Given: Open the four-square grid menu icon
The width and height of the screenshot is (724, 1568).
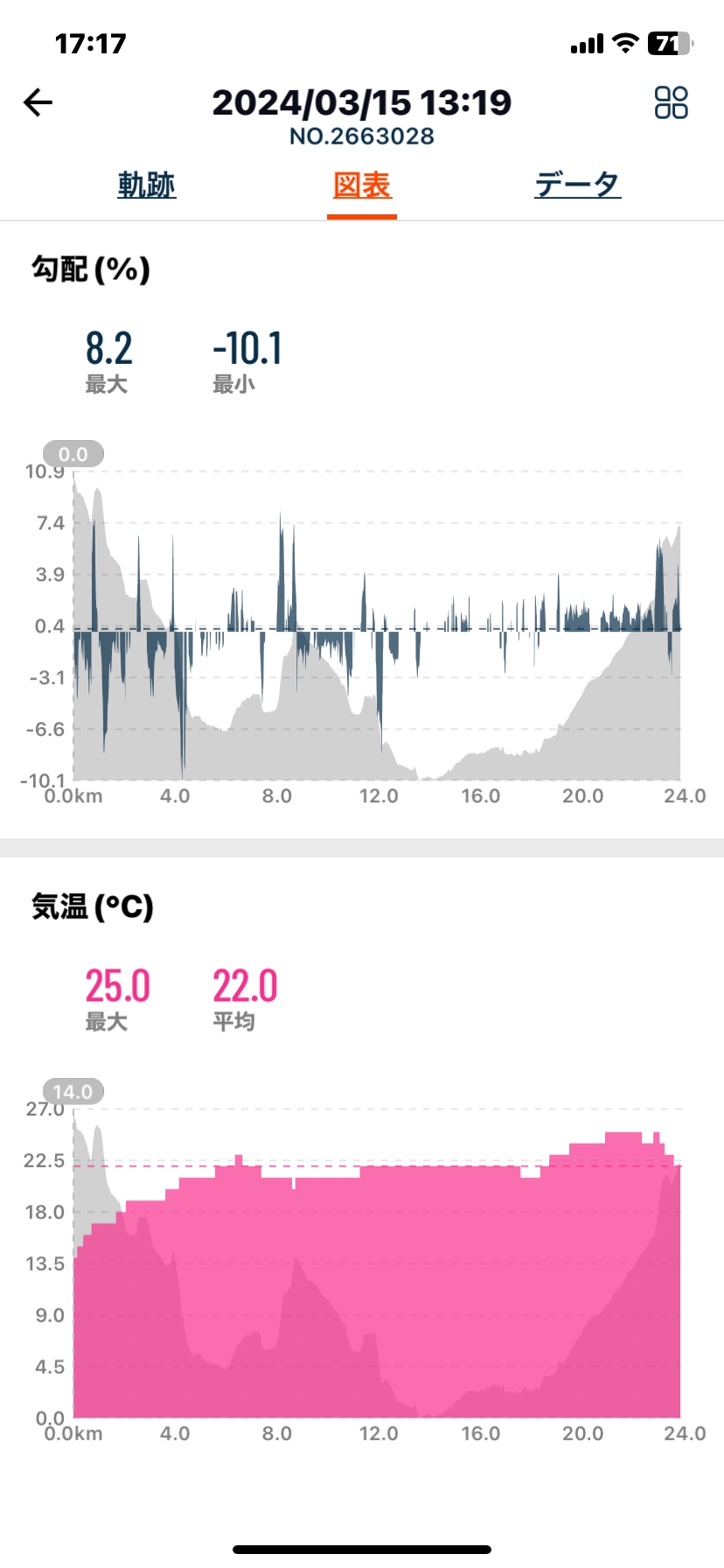Looking at the screenshot, I should (672, 102).
